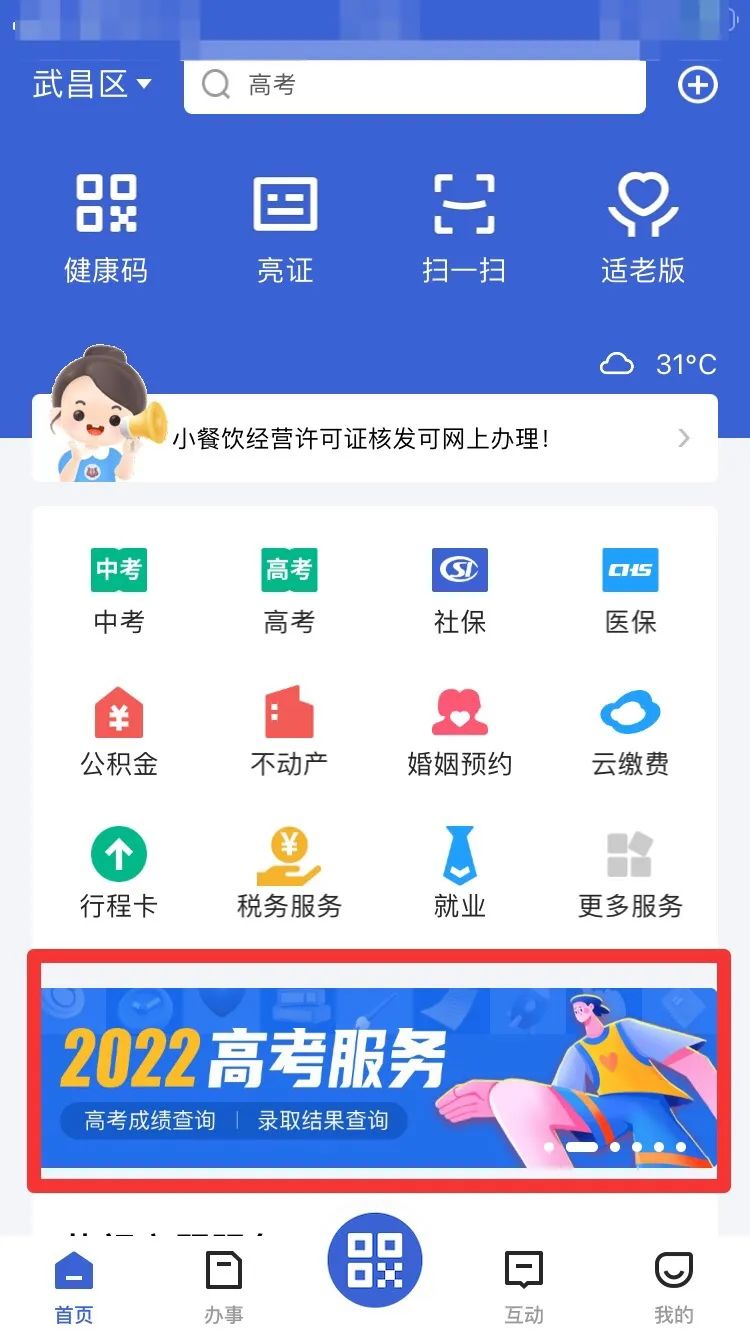Screen dimensions: 750x1334
Task: Open 婚姻预约 marriage appointment
Action: tap(460, 733)
